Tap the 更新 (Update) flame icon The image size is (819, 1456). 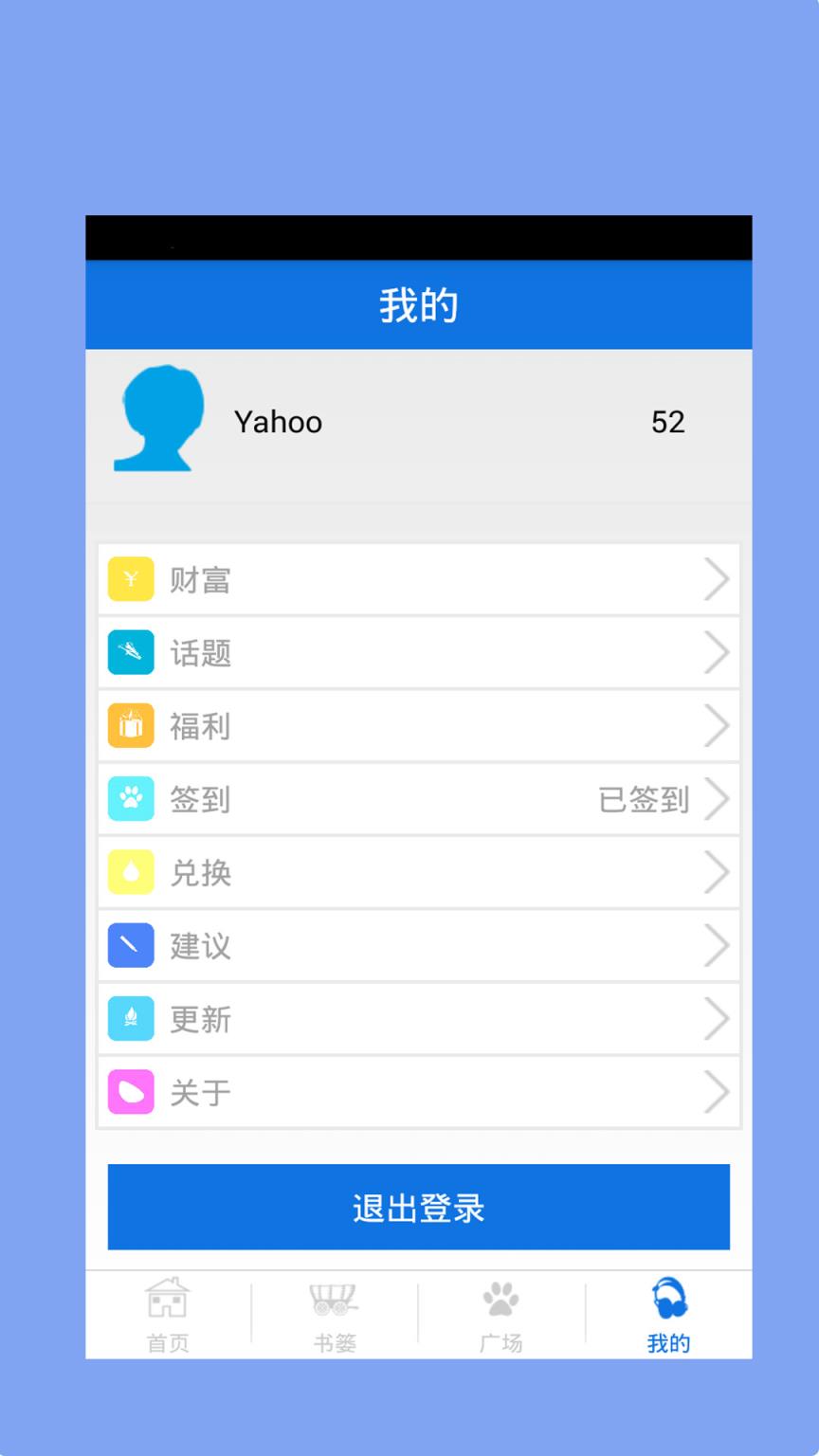pyautogui.click(x=131, y=1018)
